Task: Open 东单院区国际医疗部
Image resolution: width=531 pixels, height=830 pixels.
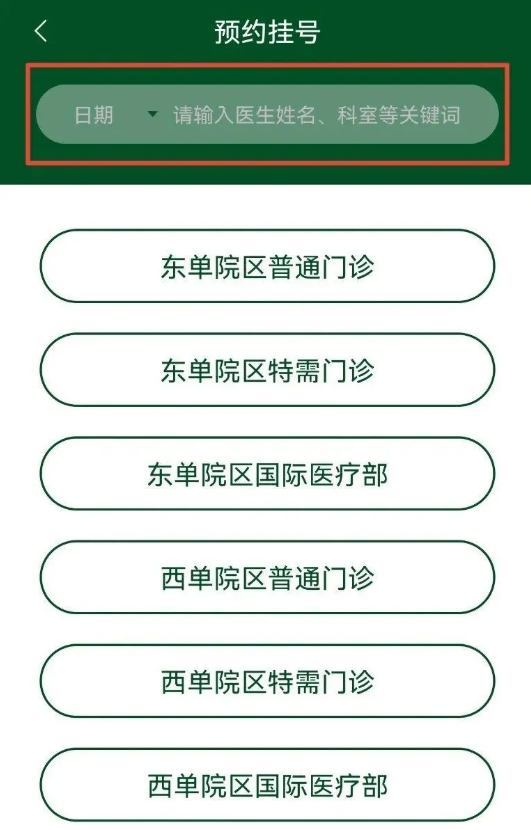Action: click(x=267, y=474)
